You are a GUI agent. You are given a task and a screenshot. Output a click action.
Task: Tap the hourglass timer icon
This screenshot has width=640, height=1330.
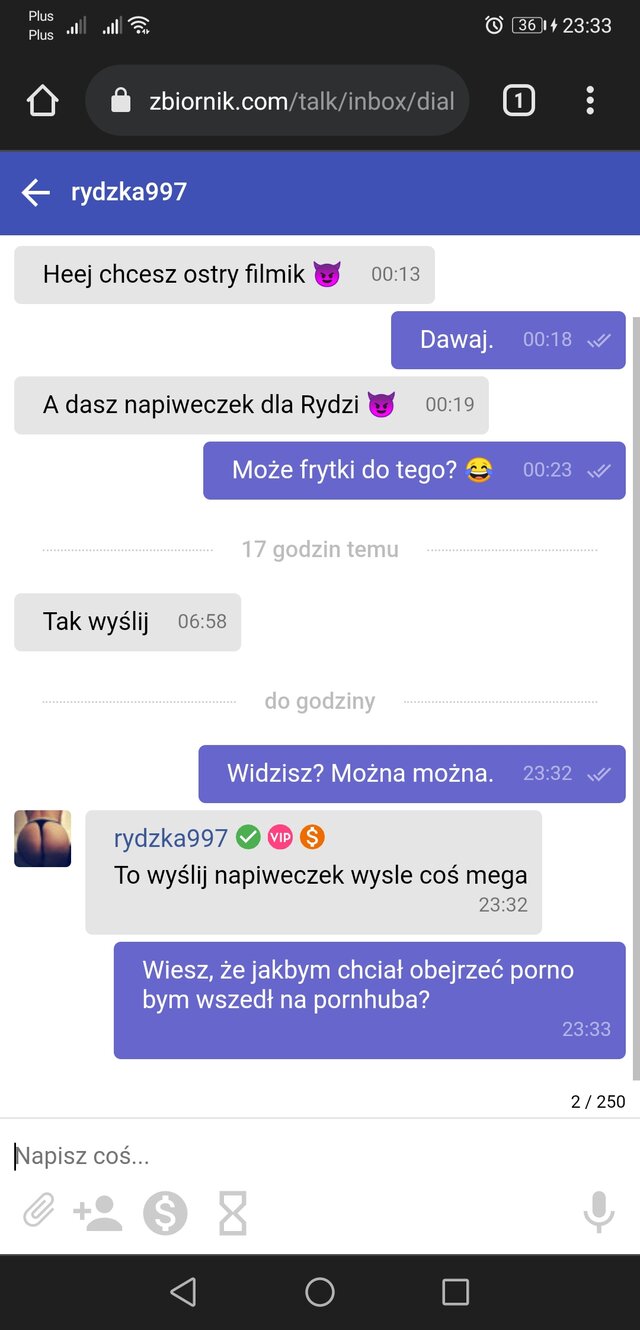pos(233,1213)
